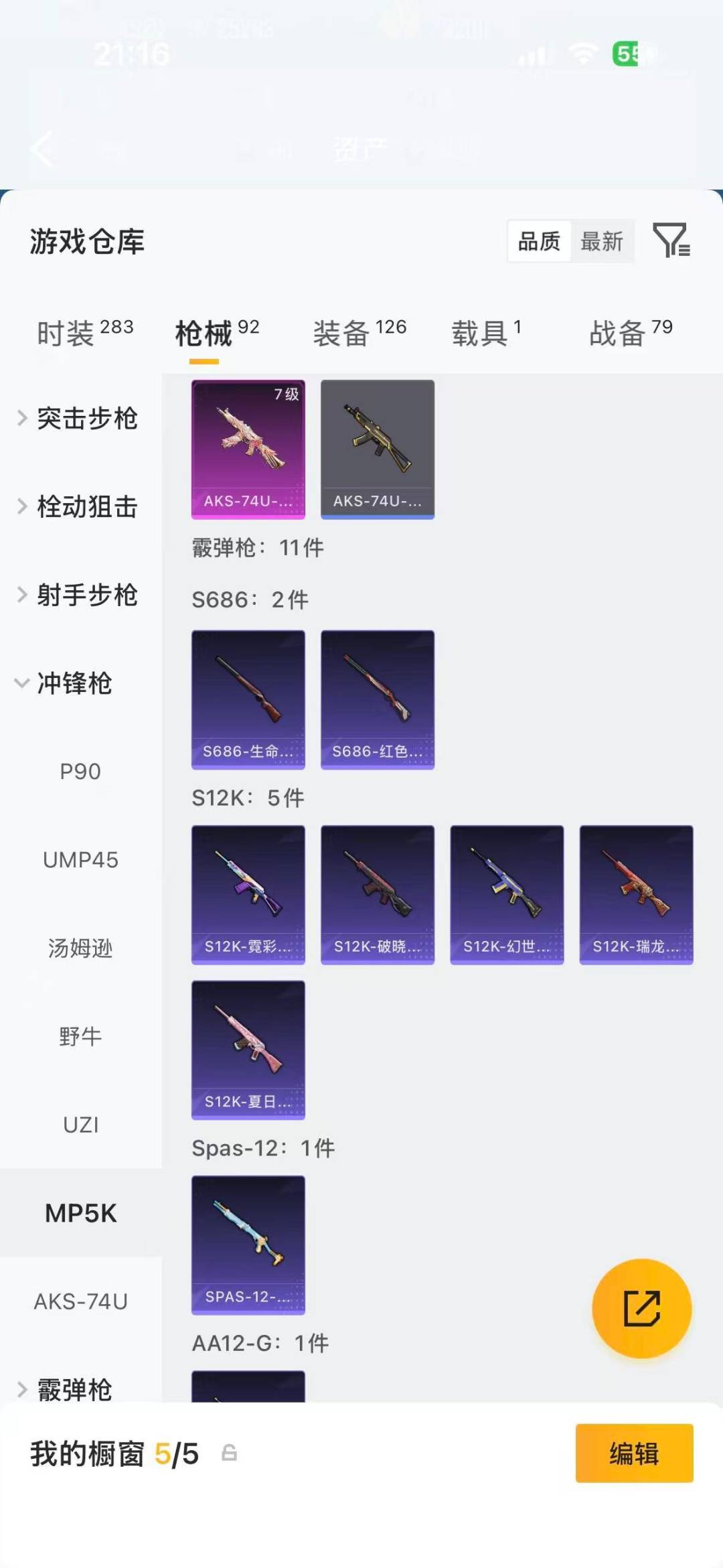Expand the 栓动狙击 category
Viewport: 723px width, 1568px height.
click(87, 507)
